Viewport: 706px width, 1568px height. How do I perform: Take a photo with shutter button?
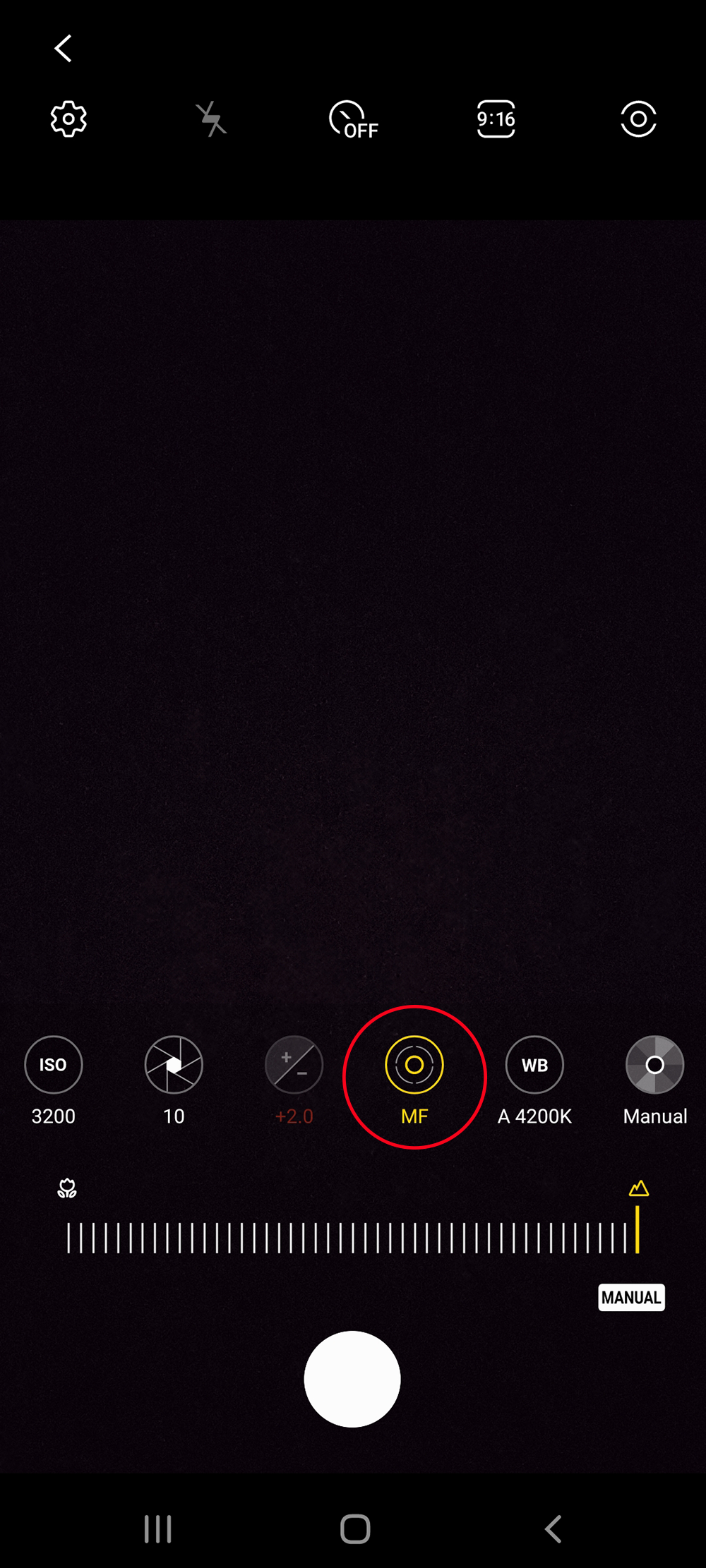tap(352, 1379)
